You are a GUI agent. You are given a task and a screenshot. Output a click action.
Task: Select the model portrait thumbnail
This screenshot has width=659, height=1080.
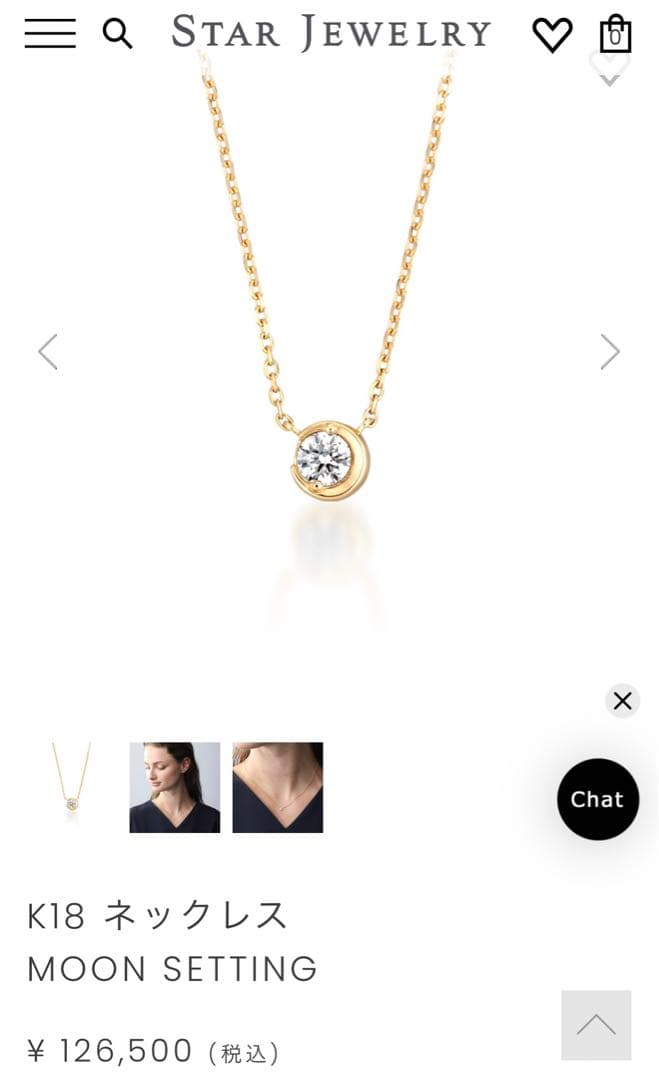(174, 787)
